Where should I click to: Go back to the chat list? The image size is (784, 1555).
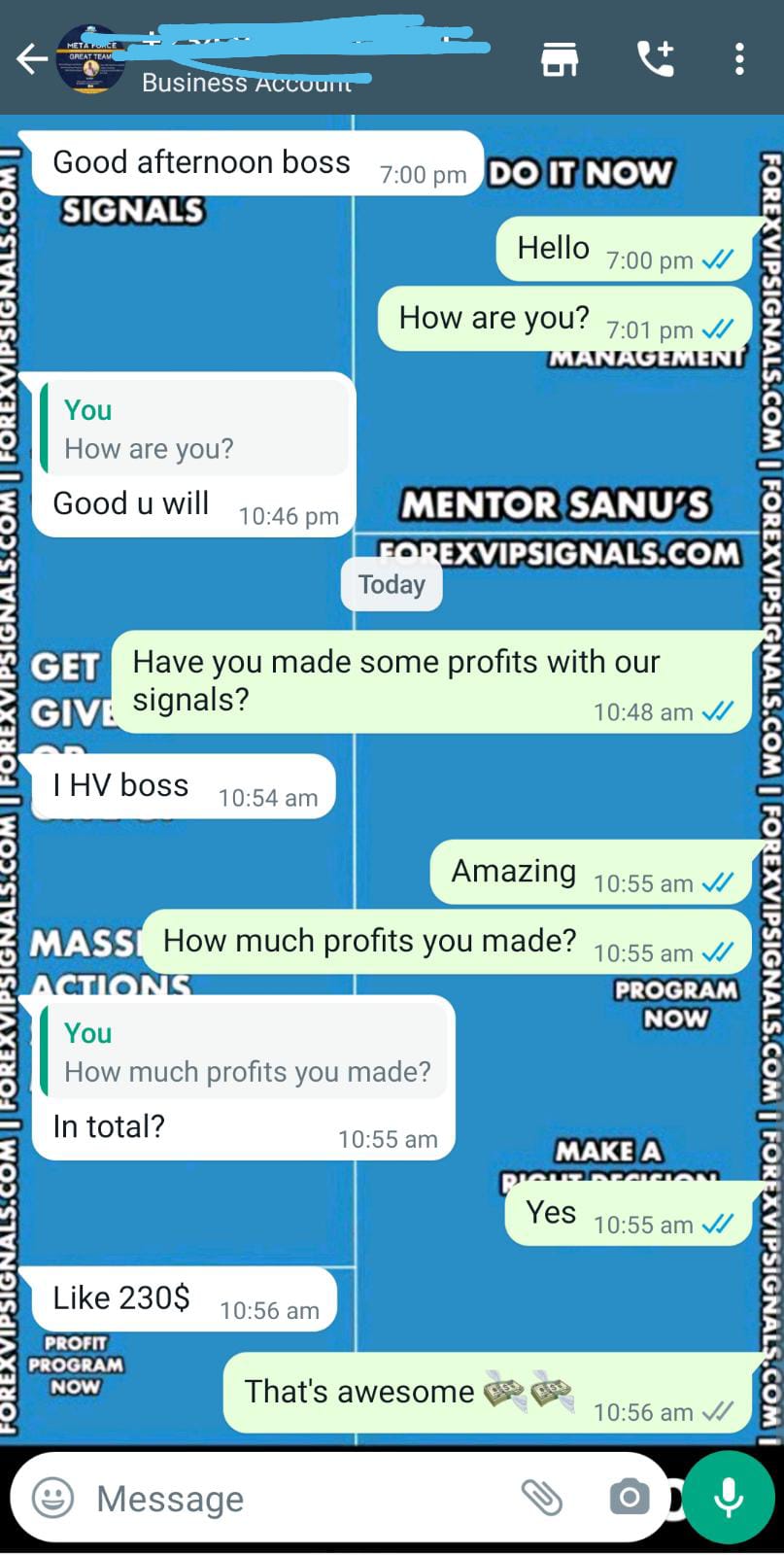point(32,59)
